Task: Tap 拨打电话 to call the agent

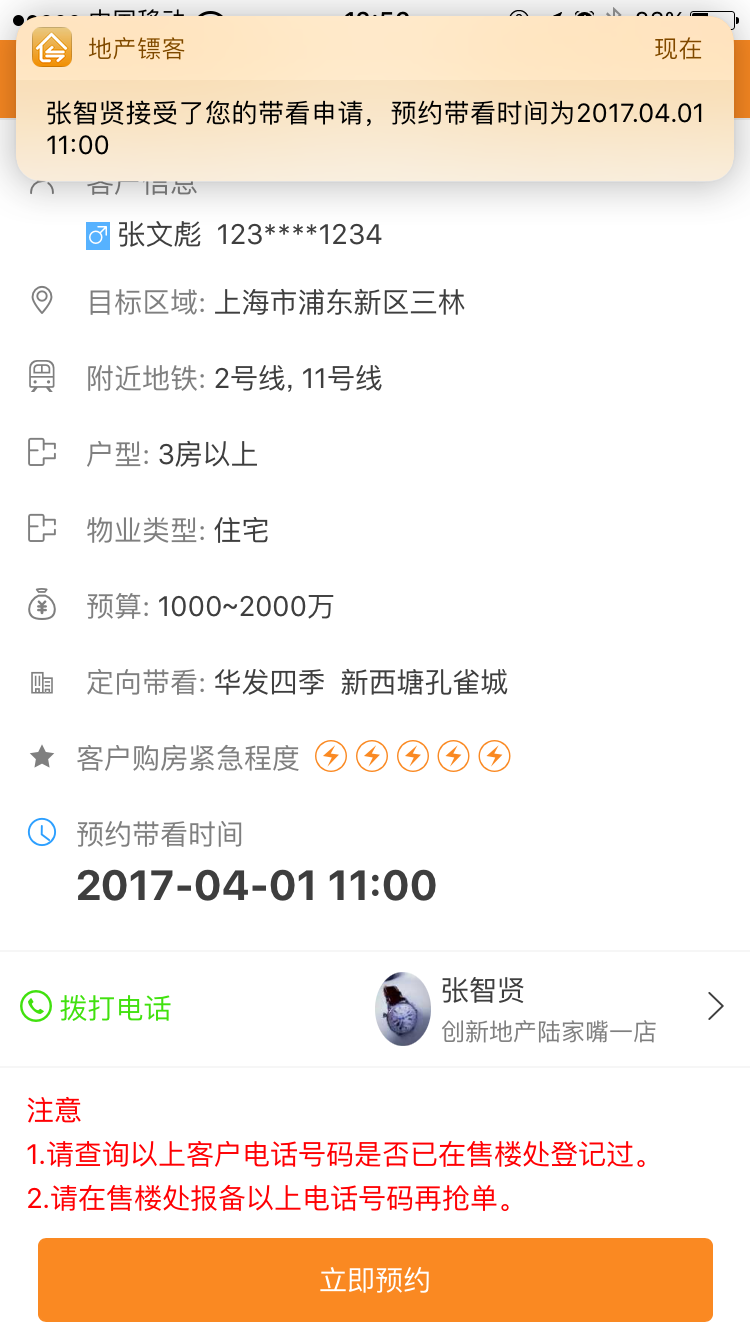Action: pos(96,1007)
